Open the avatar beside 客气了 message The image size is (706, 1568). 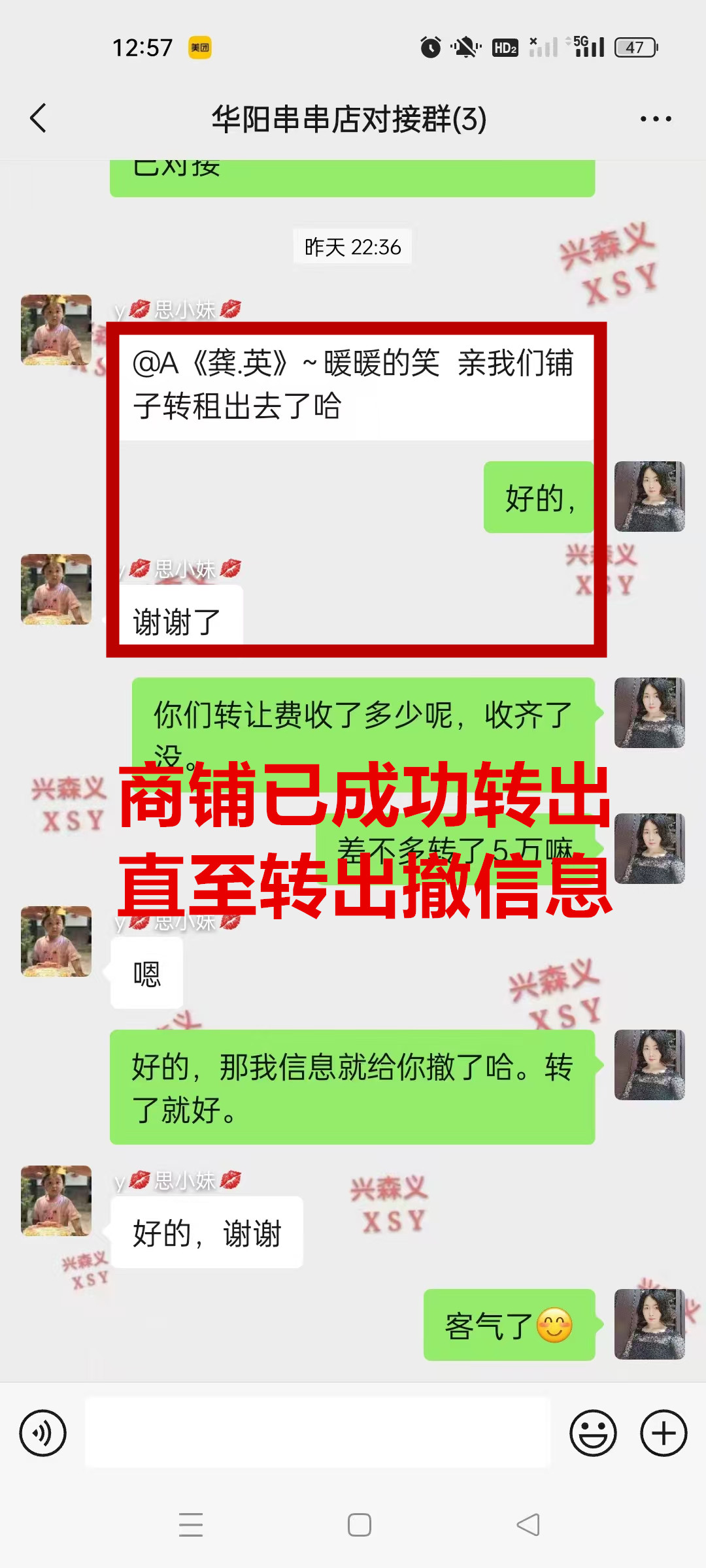[649, 1324]
